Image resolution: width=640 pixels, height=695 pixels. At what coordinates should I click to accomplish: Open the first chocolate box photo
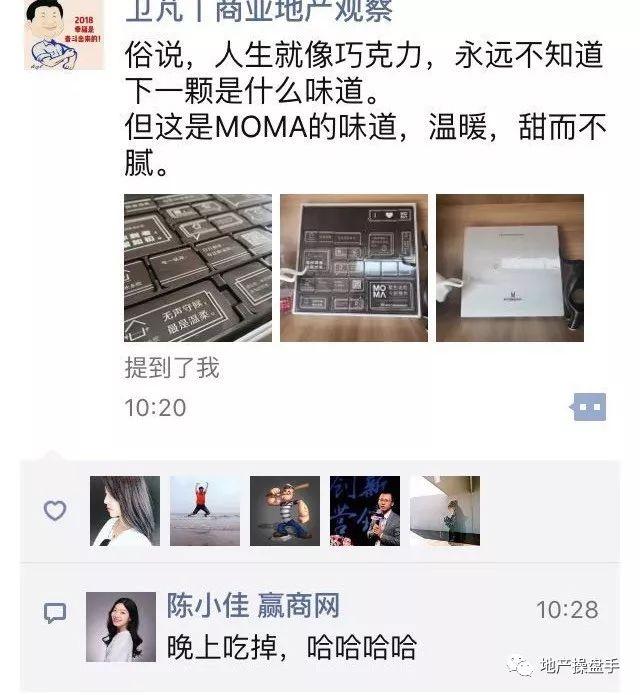(198, 268)
